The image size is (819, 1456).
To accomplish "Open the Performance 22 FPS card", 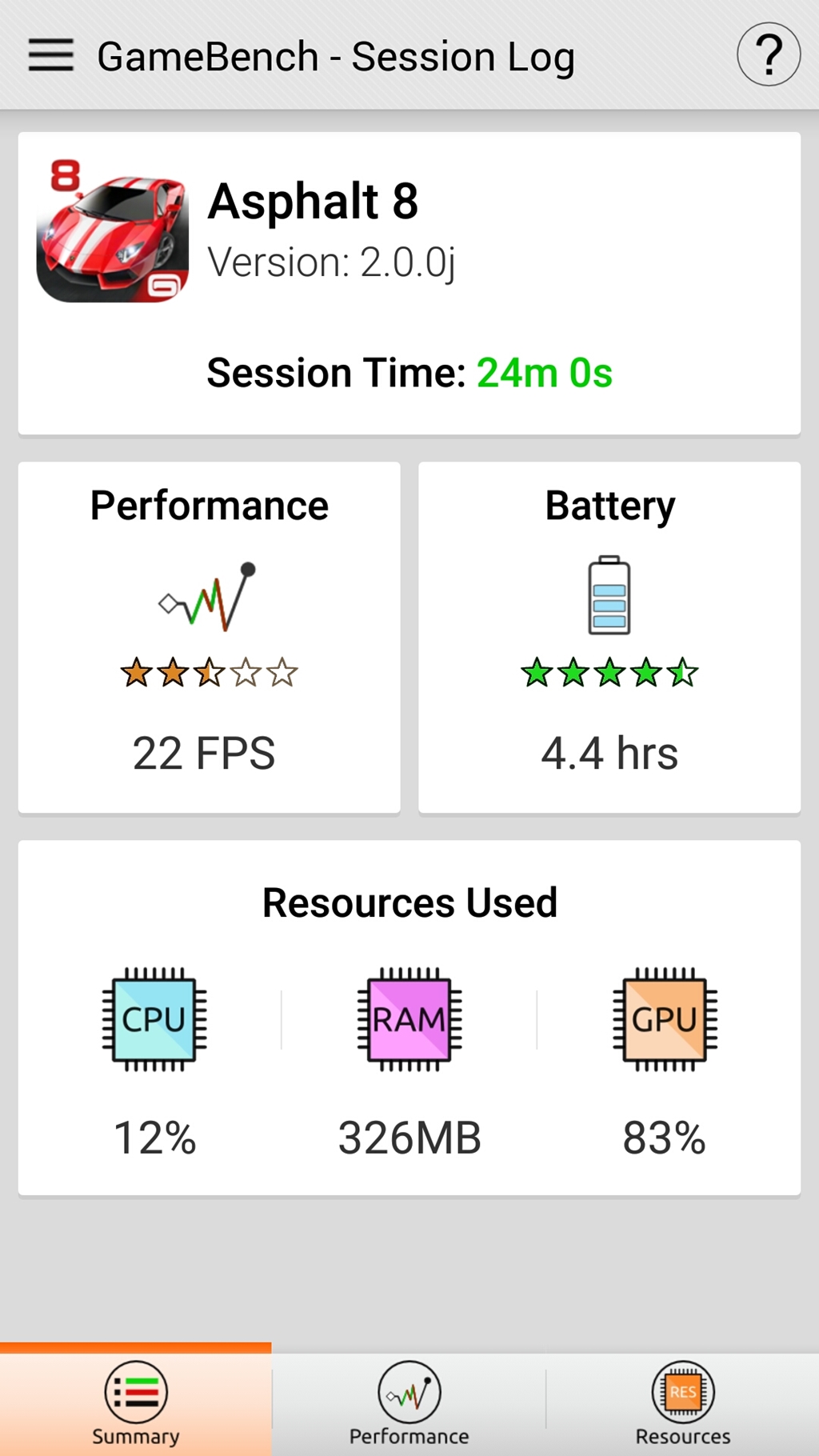I will point(209,637).
